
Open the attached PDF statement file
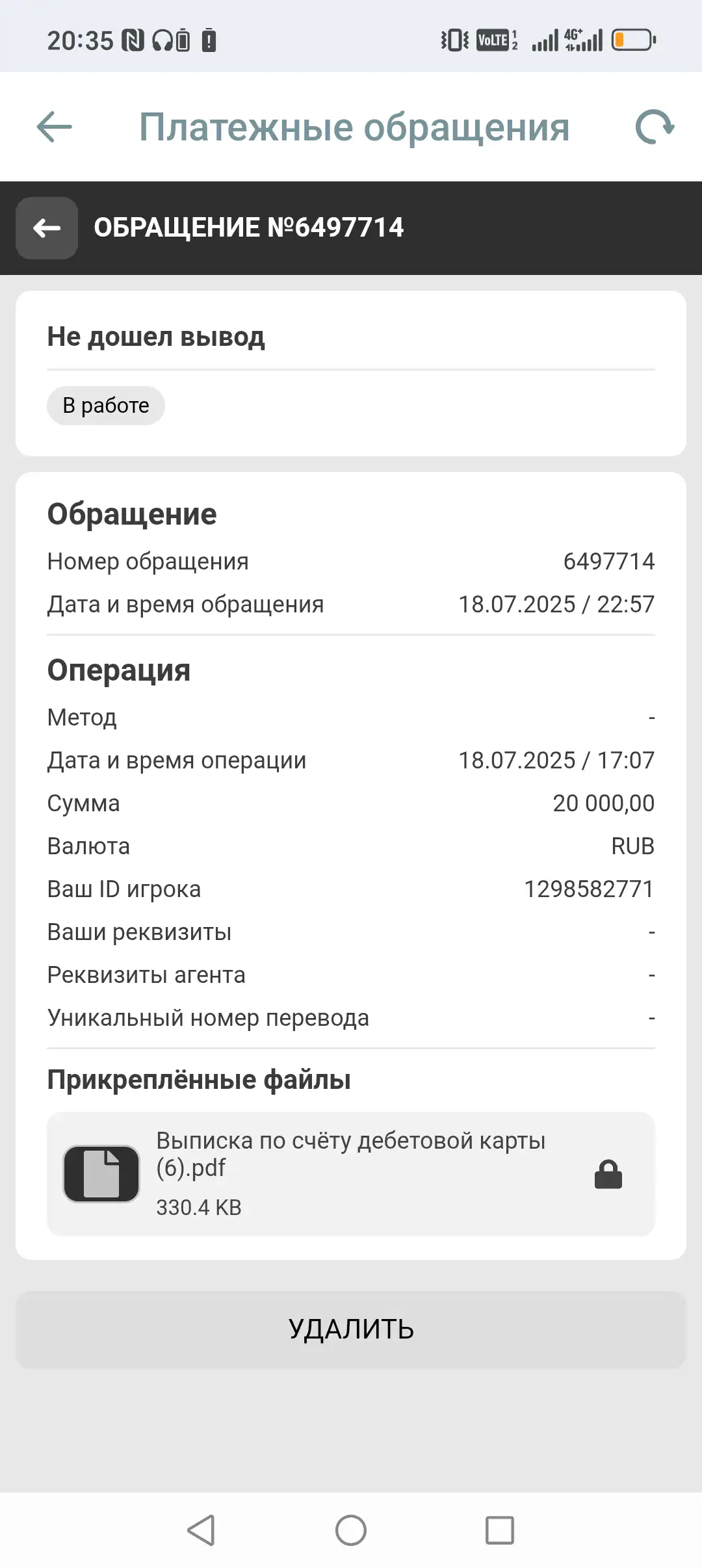tap(350, 1174)
